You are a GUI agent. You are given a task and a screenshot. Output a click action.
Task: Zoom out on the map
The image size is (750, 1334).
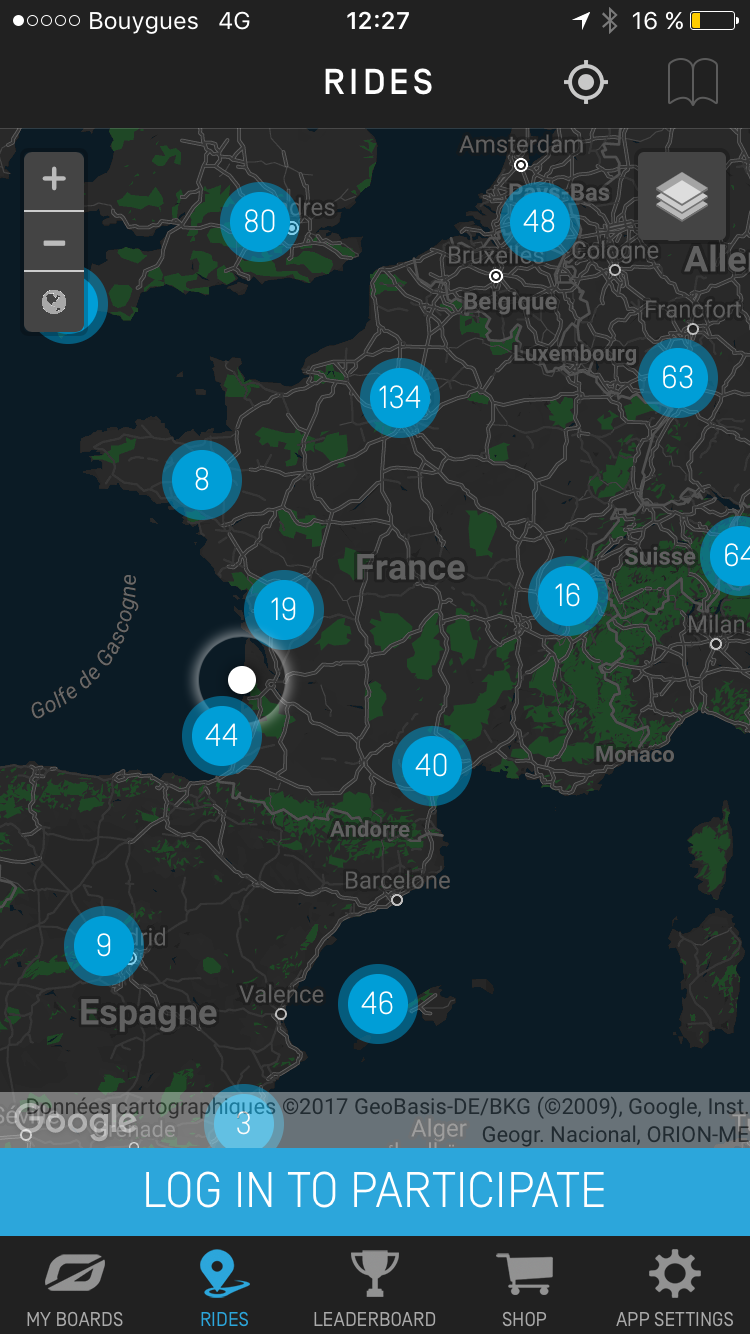tap(54, 242)
